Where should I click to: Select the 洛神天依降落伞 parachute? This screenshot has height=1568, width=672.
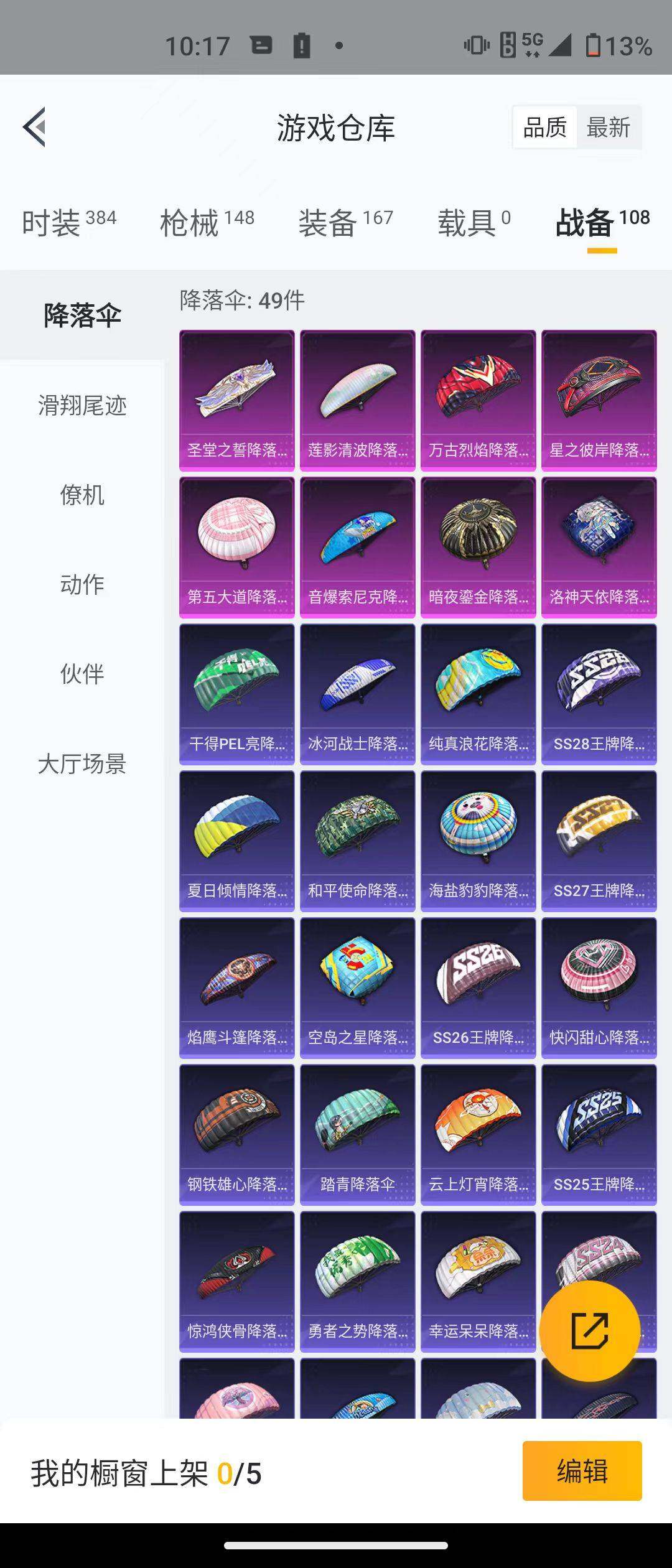coord(599,544)
